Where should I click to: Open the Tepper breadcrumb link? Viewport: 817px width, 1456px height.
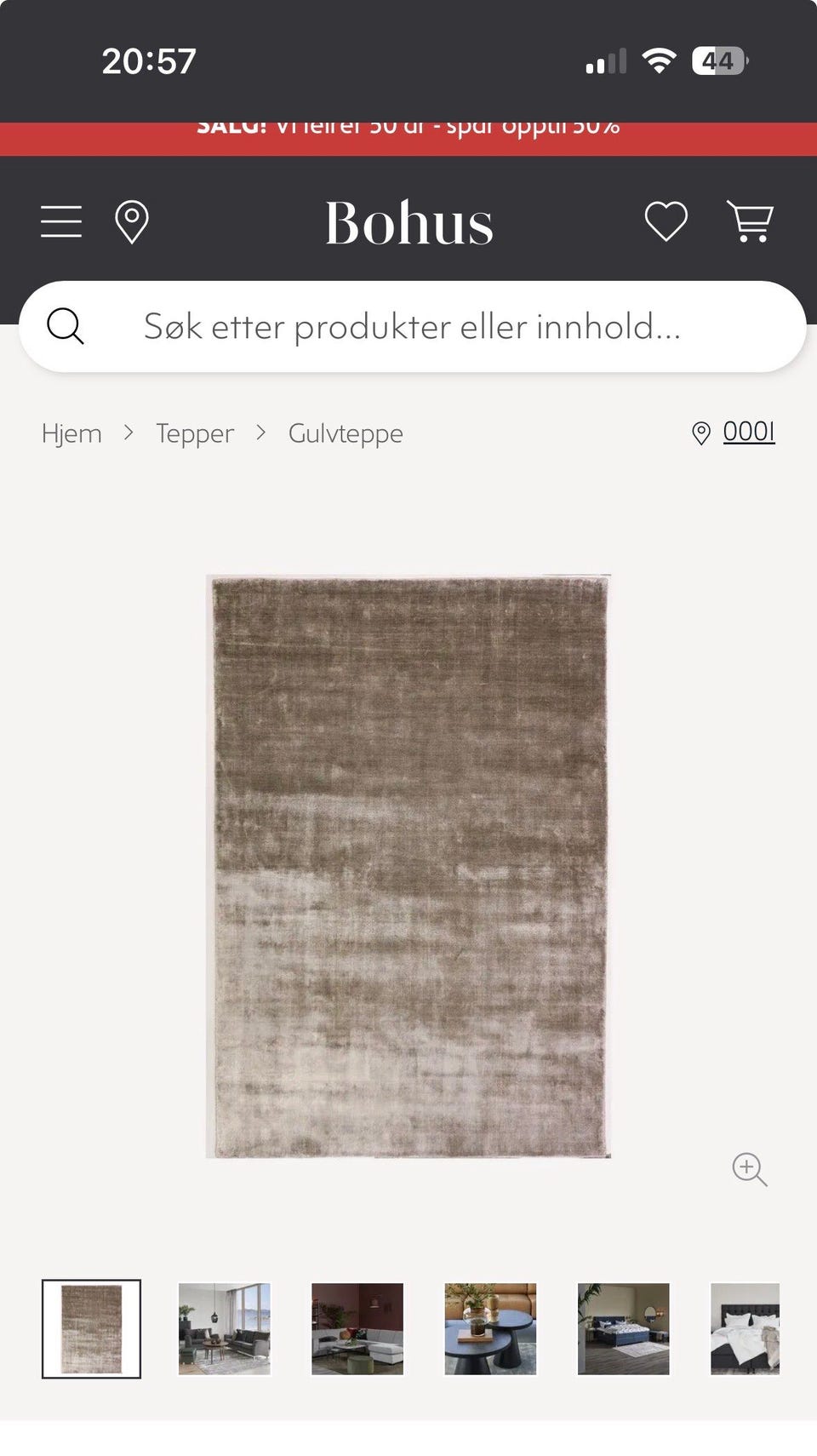tap(194, 433)
